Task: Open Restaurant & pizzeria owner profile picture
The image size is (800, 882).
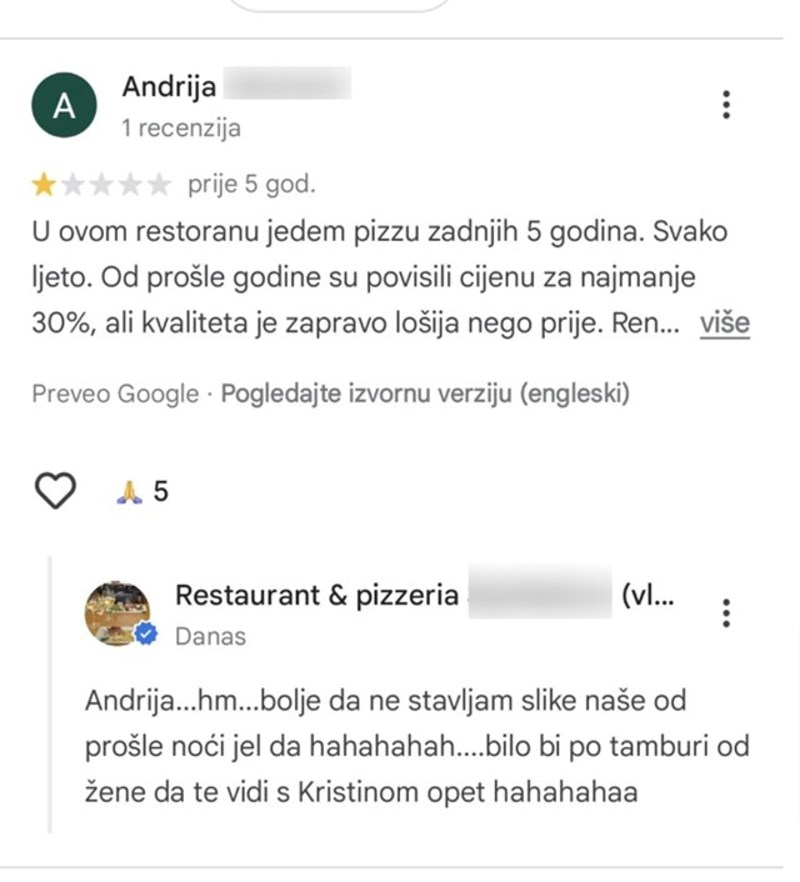Action: coord(118,613)
